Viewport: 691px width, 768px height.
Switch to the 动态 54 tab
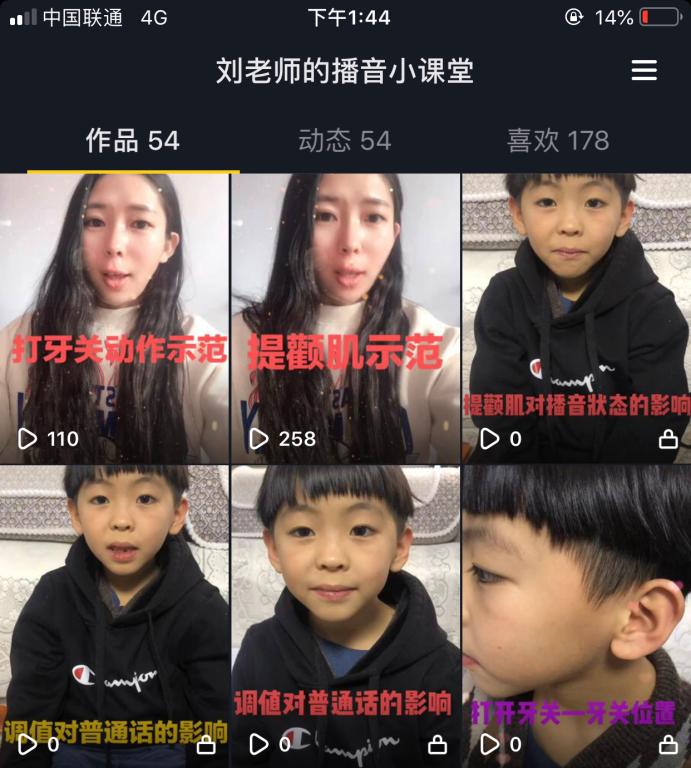click(344, 141)
